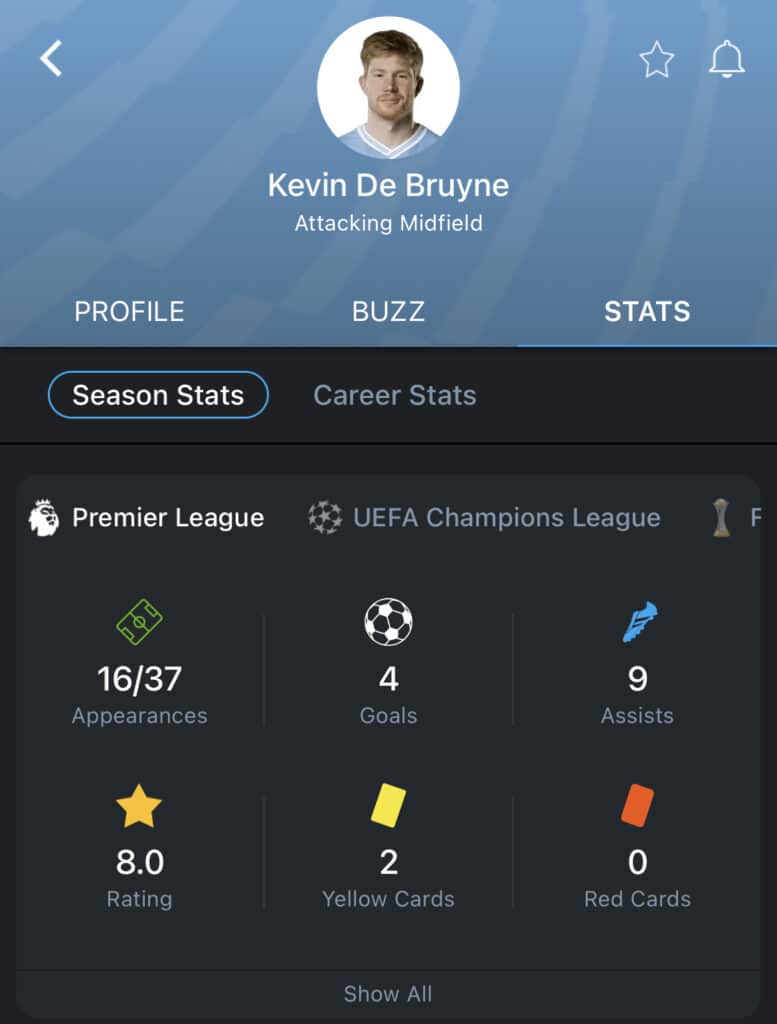The height and width of the screenshot is (1024, 777).
Task: Switch to the Profile tab
Action: 129,311
